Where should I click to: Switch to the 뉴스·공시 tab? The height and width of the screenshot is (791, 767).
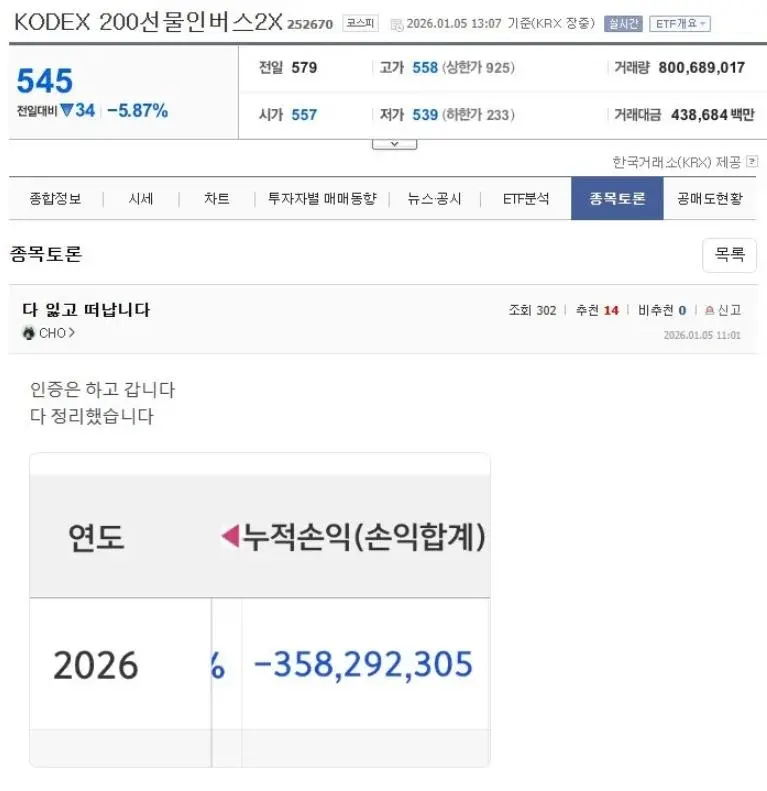click(x=434, y=199)
